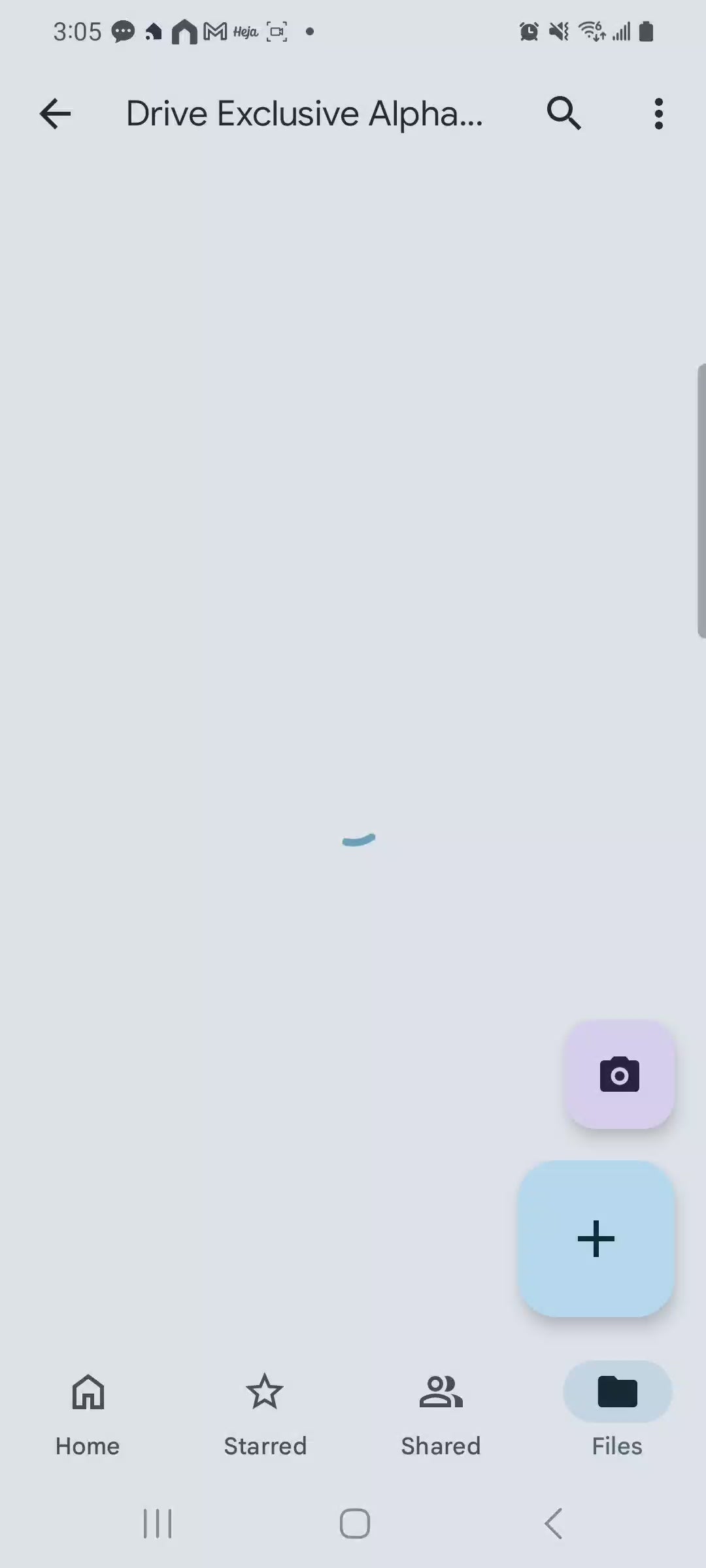
Task: Scan a document with the camera button
Action: [x=619, y=1075]
